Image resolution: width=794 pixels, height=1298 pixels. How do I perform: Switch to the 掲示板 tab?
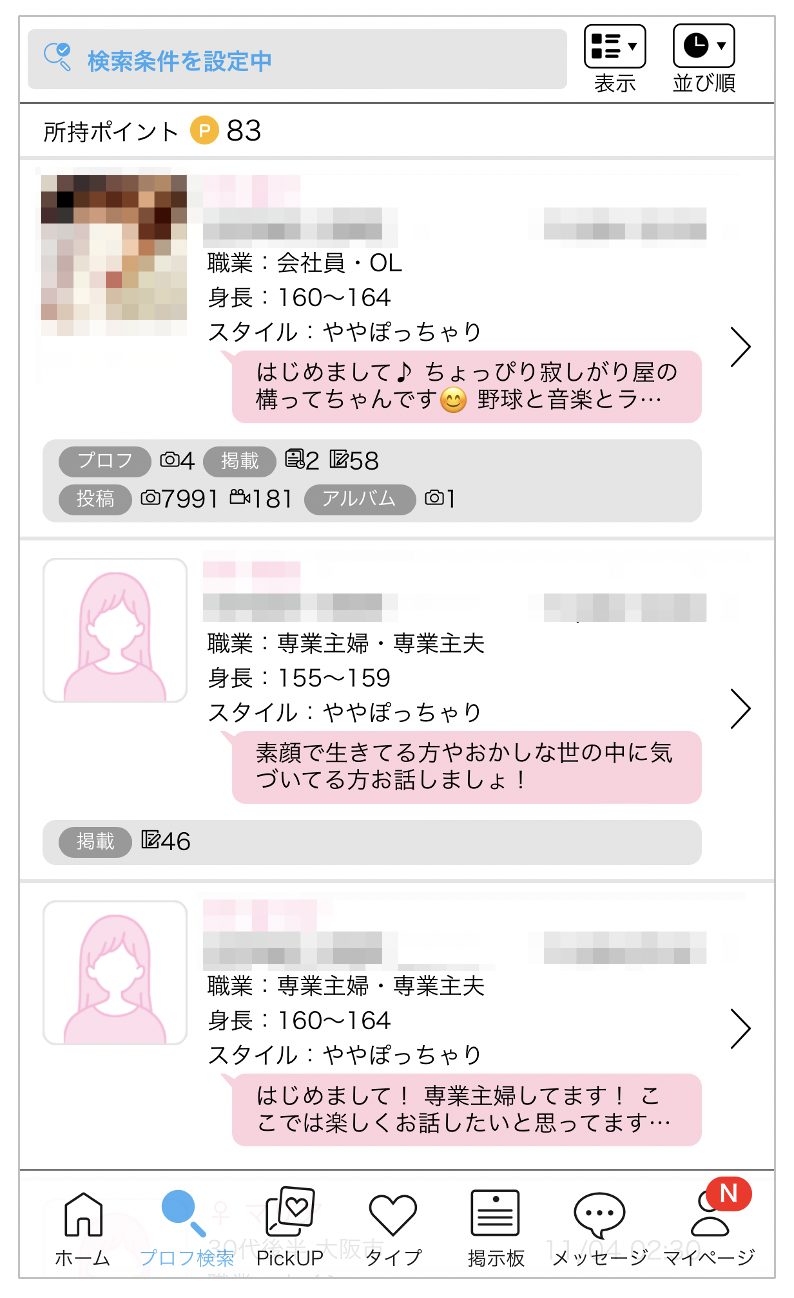click(496, 1228)
